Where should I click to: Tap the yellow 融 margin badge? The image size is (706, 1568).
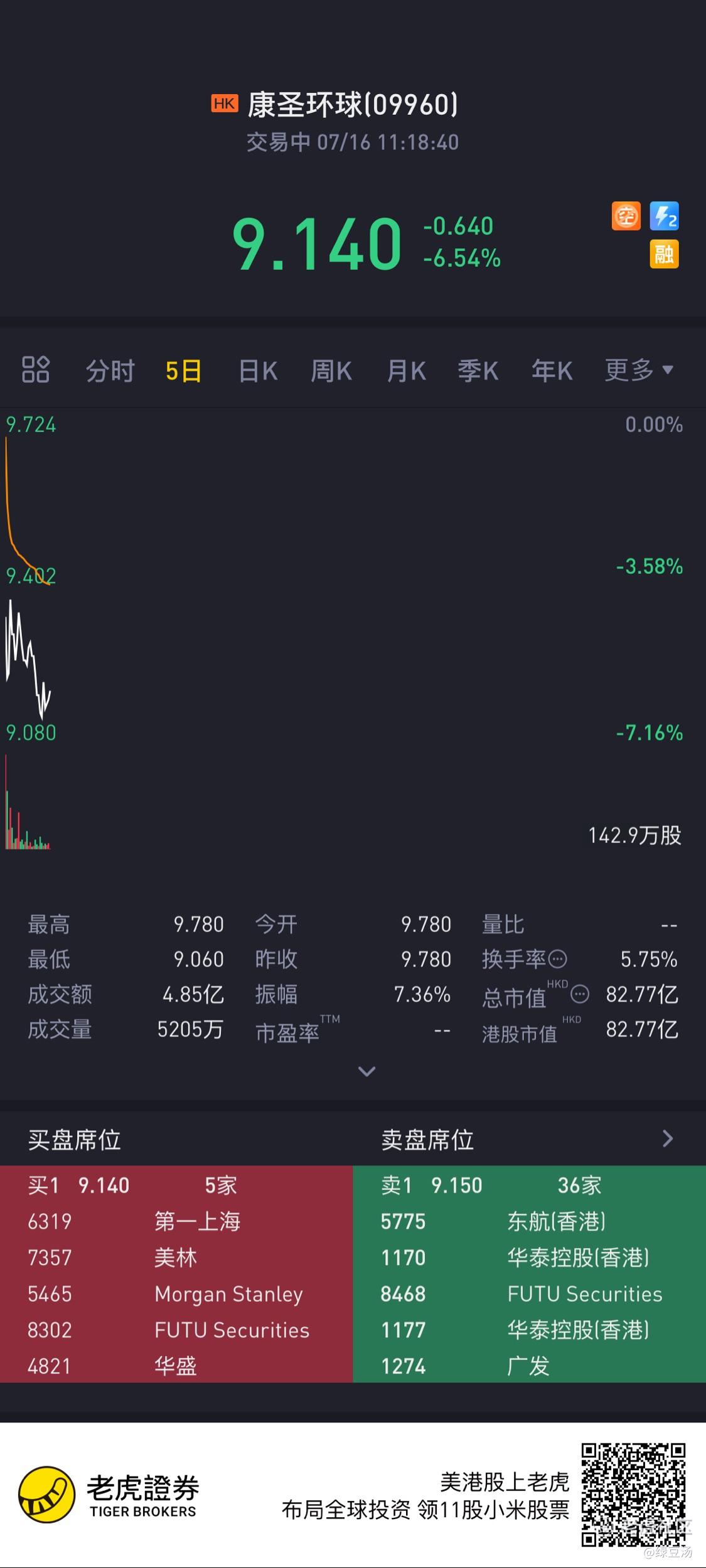tap(665, 254)
